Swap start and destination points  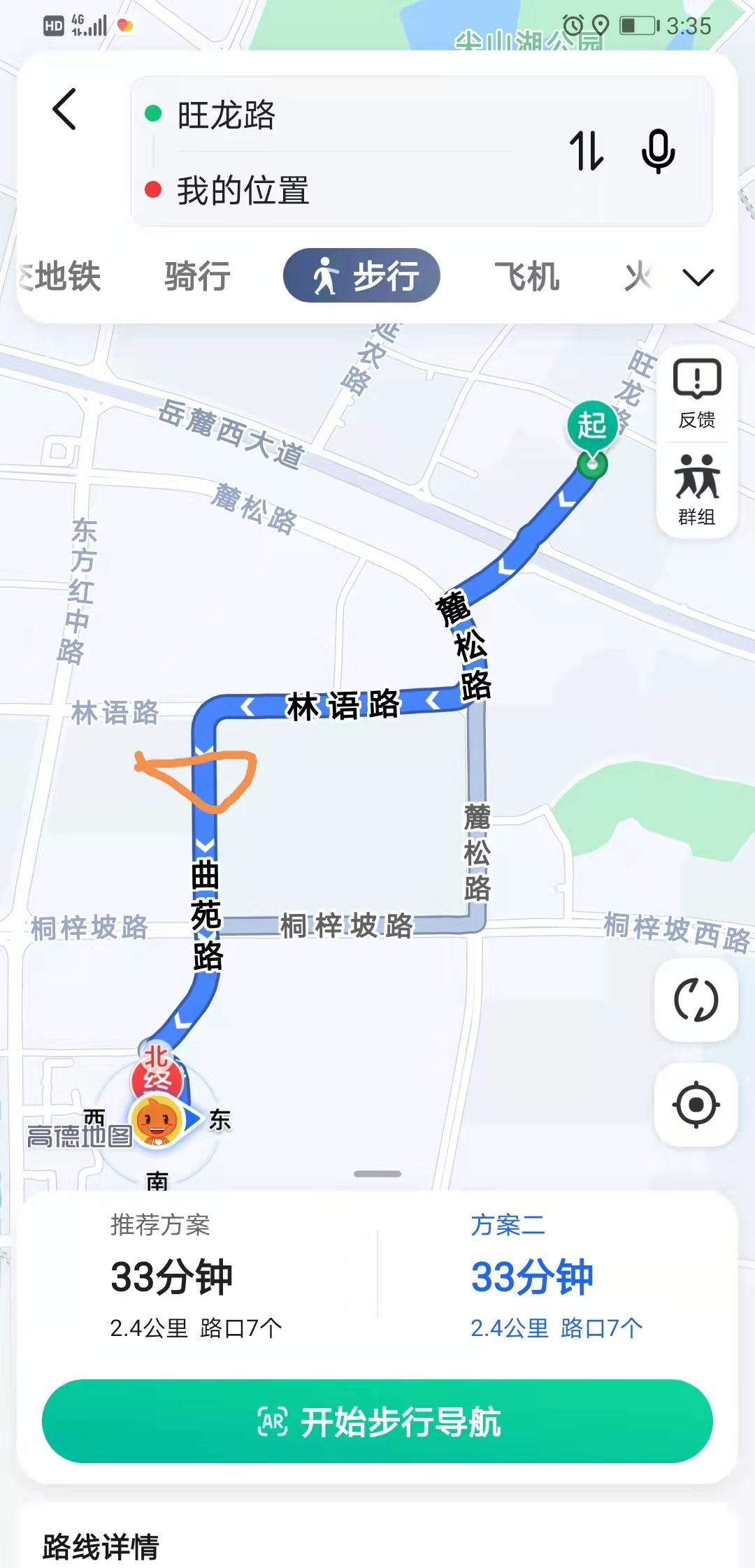586,151
